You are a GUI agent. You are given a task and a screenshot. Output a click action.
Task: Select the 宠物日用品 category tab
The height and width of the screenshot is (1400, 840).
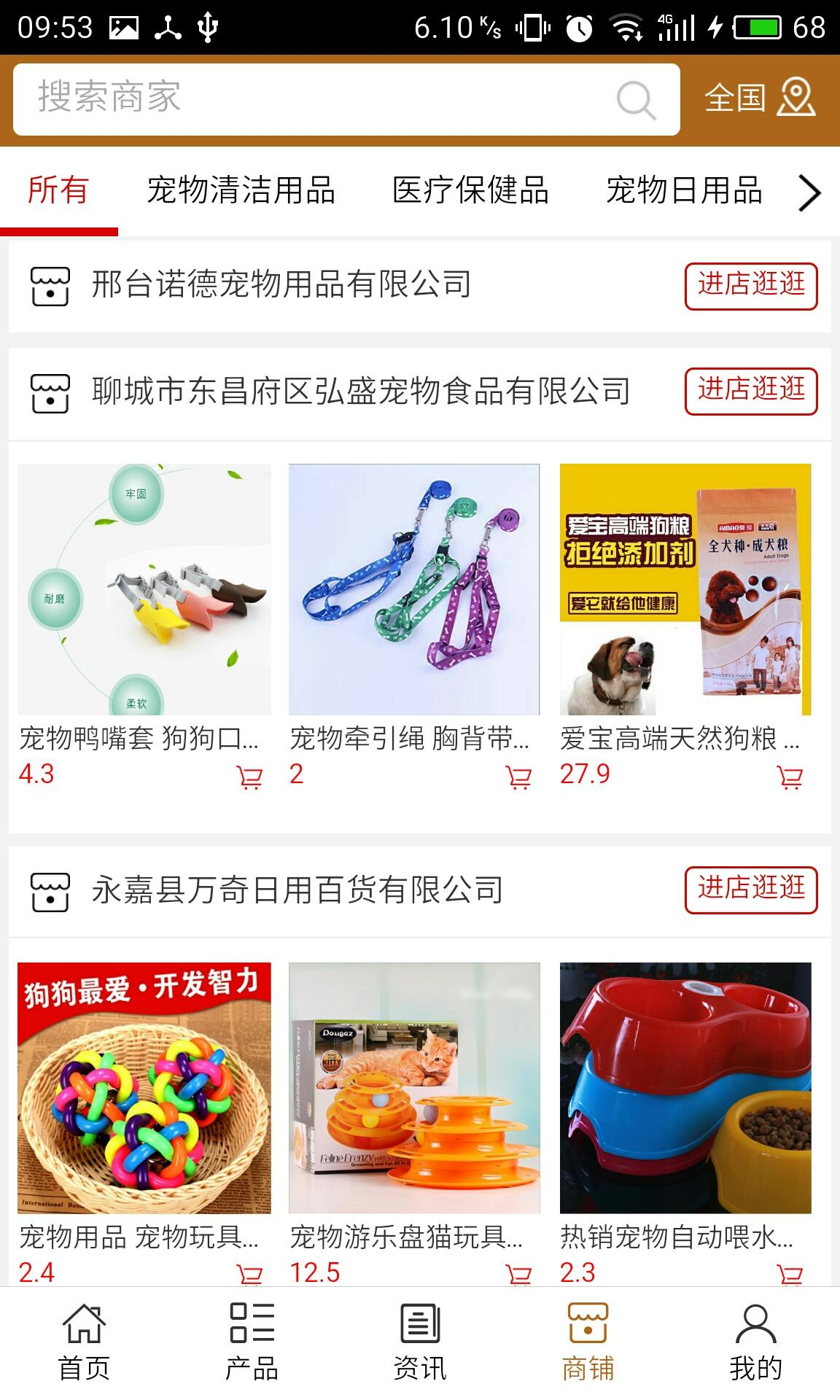[x=684, y=191]
